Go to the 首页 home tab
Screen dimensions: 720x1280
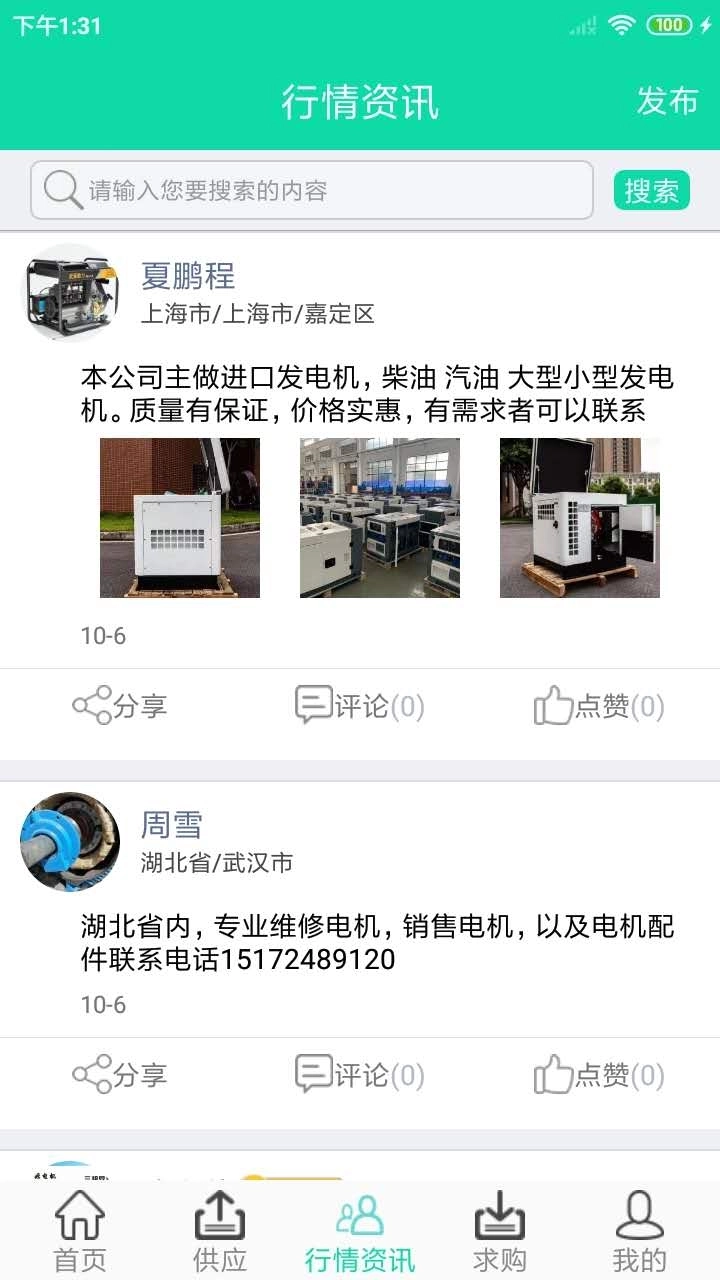point(80,1232)
